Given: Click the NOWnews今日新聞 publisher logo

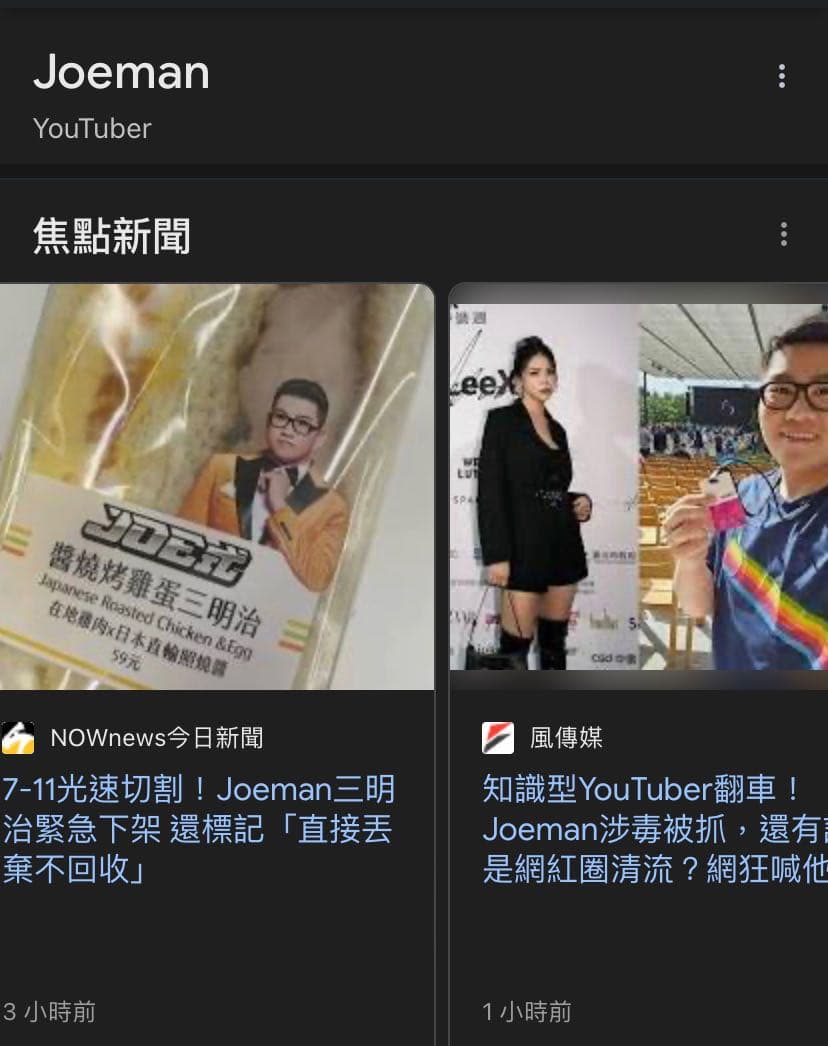Looking at the screenshot, I should [x=18, y=737].
